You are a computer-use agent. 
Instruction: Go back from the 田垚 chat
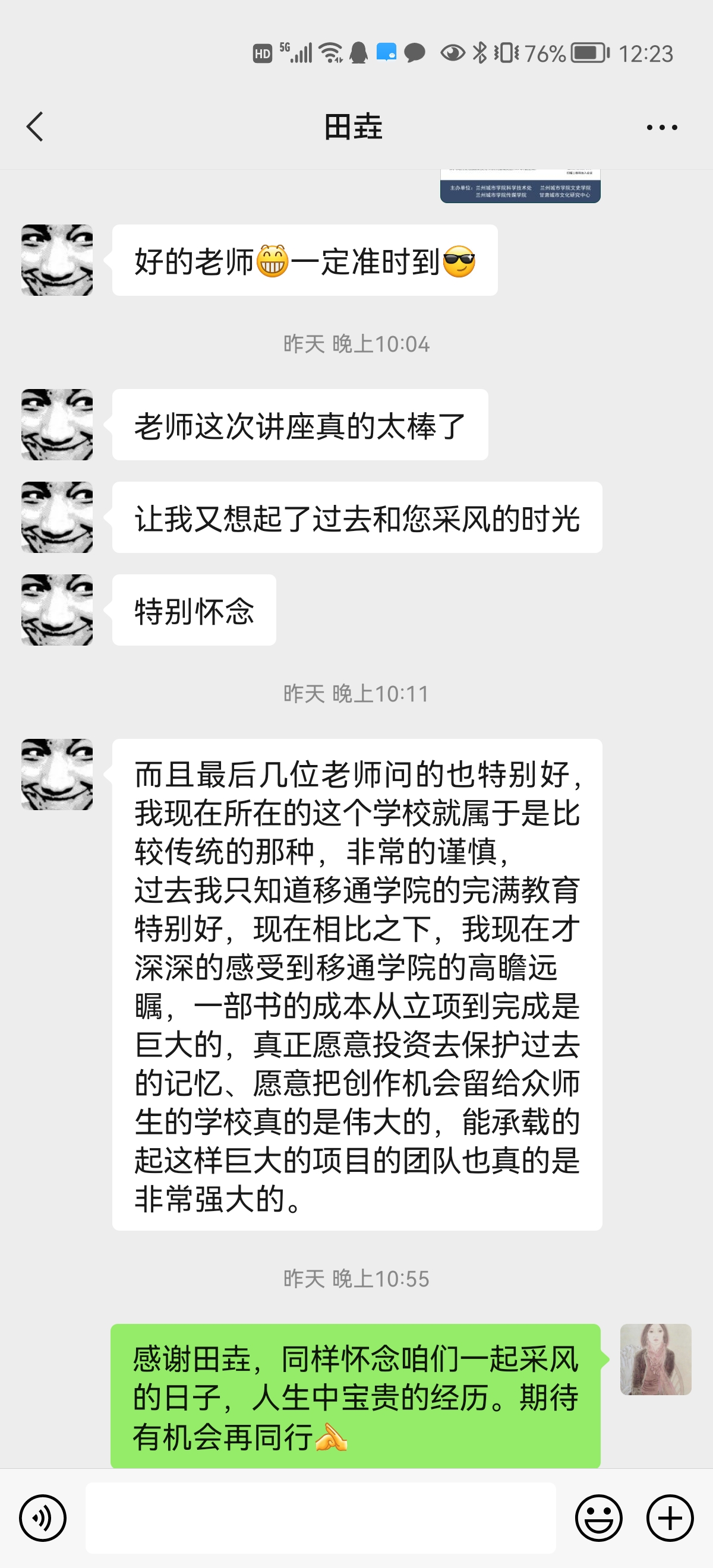coord(35,127)
